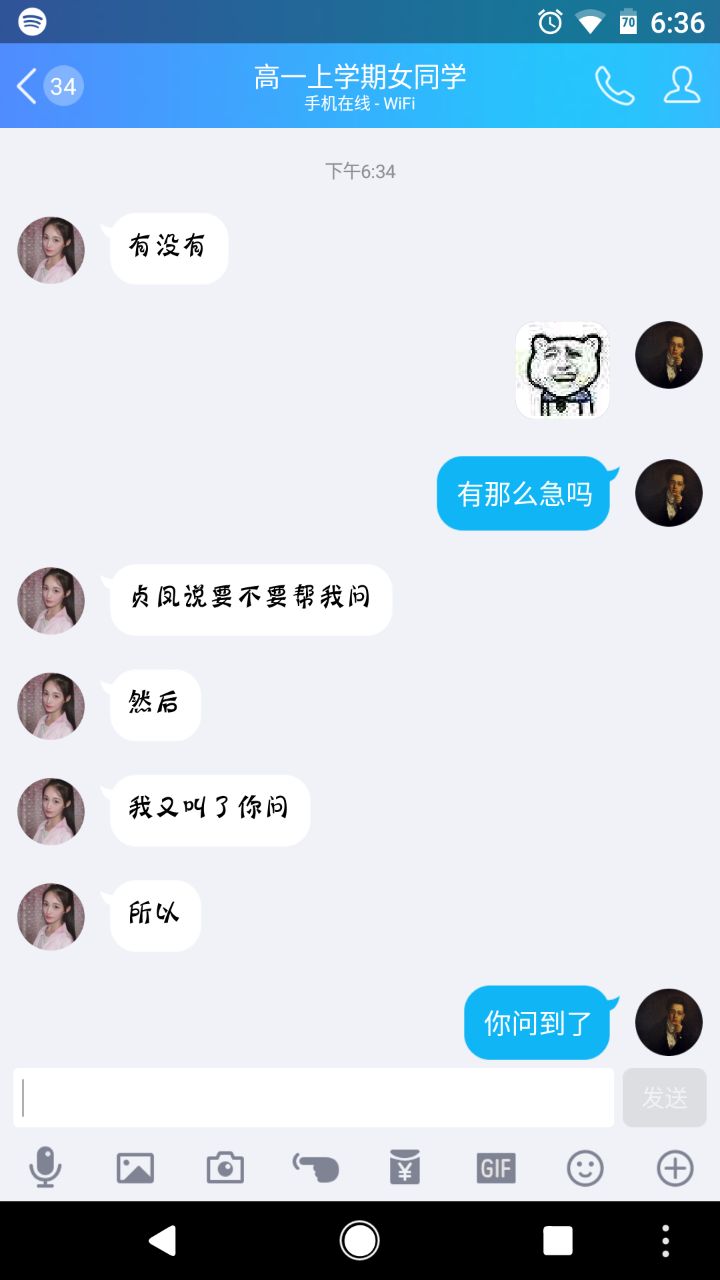
Task: View the bear sticker image in the chat
Action: pyautogui.click(x=562, y=370)
